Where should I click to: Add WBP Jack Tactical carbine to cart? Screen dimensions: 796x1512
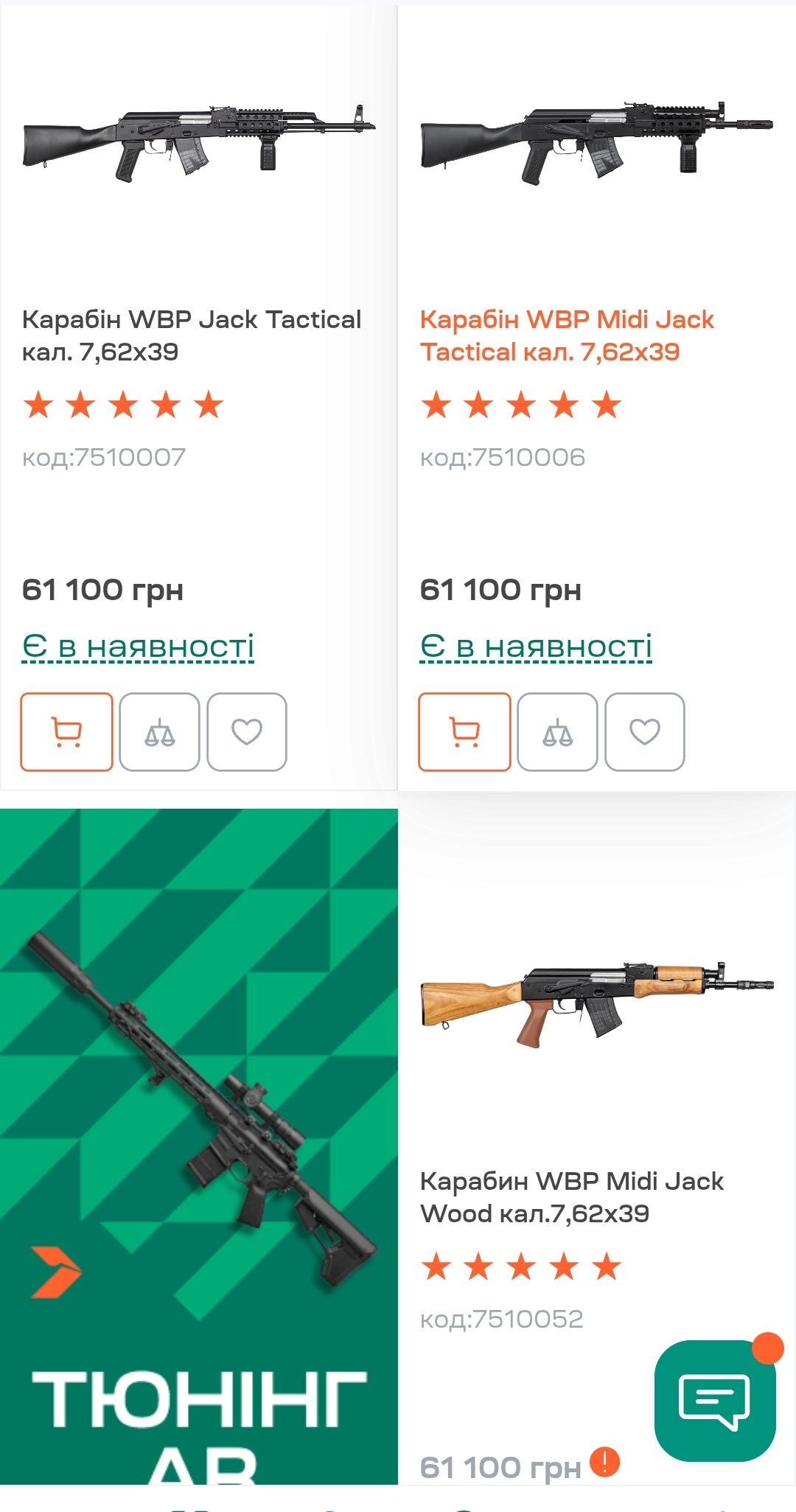(x=66, y=732)
